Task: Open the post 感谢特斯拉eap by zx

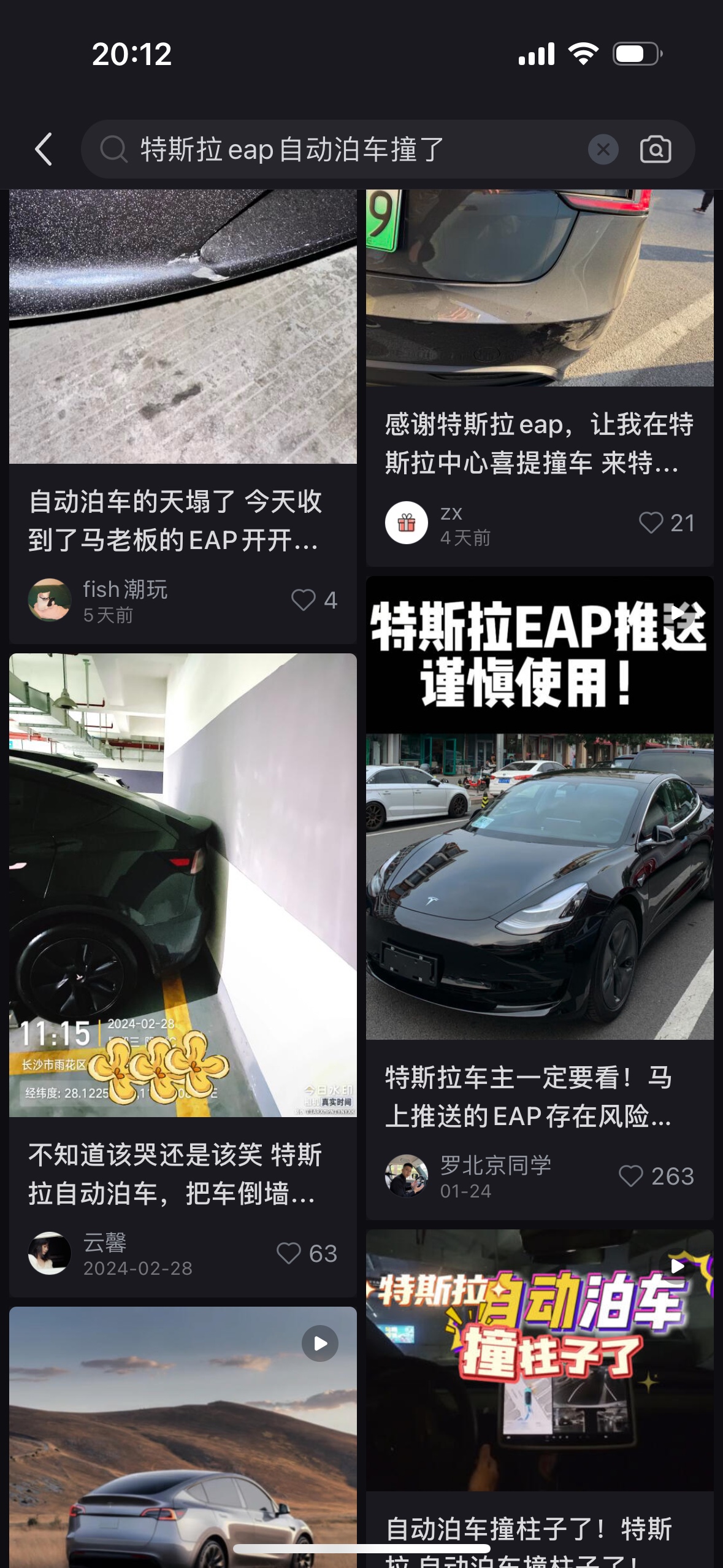Action: coord(540,443)
